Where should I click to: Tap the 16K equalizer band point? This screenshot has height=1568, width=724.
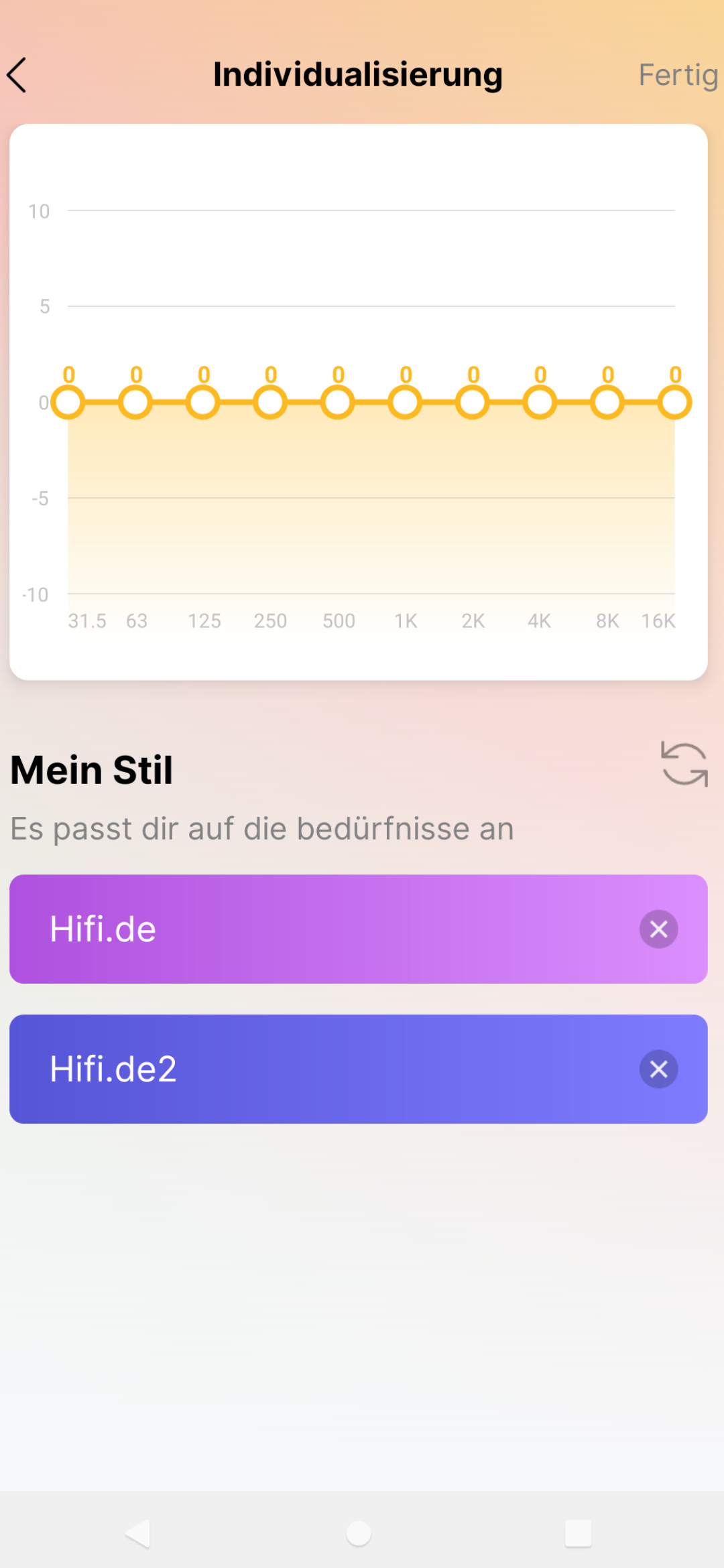[x=674, y=403]
